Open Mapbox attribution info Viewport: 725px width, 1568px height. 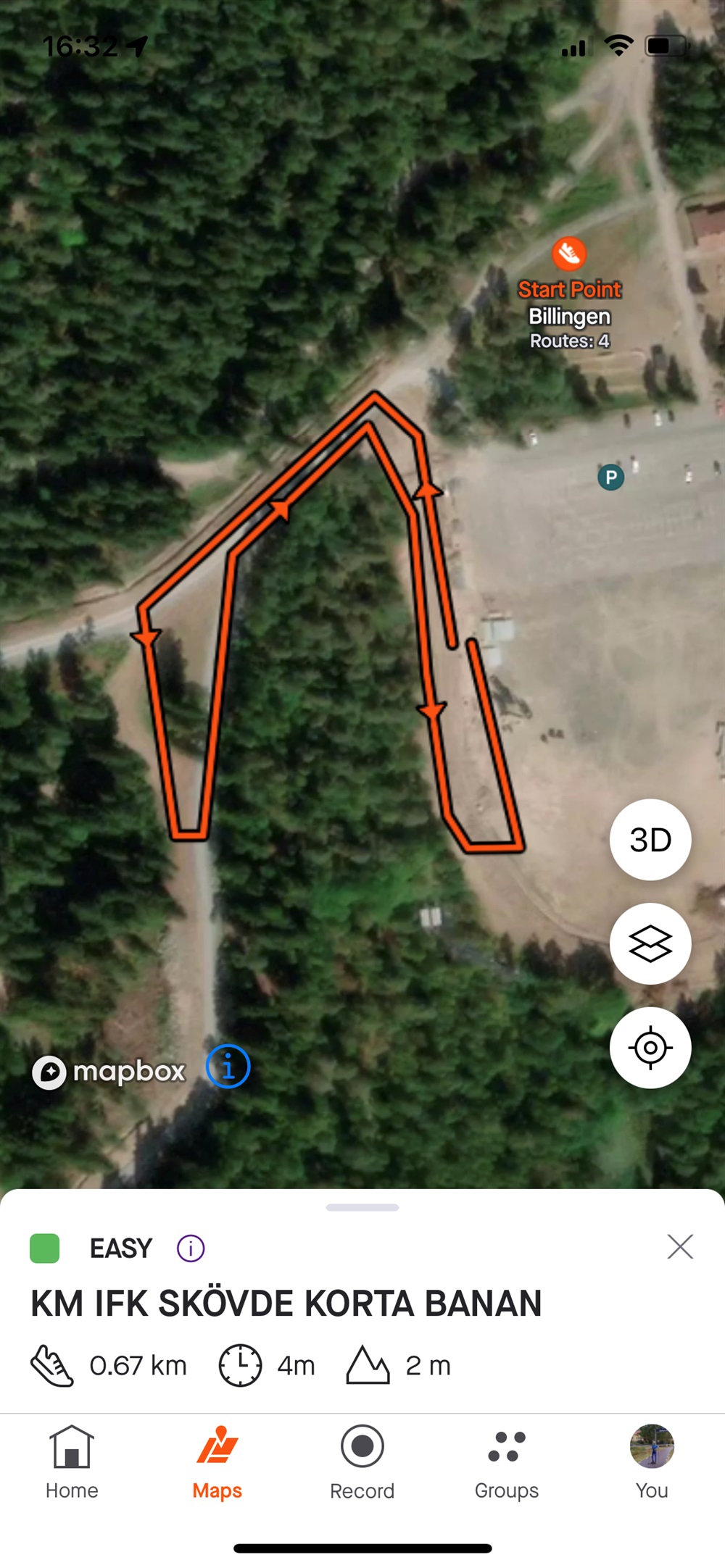(228, 1067)
